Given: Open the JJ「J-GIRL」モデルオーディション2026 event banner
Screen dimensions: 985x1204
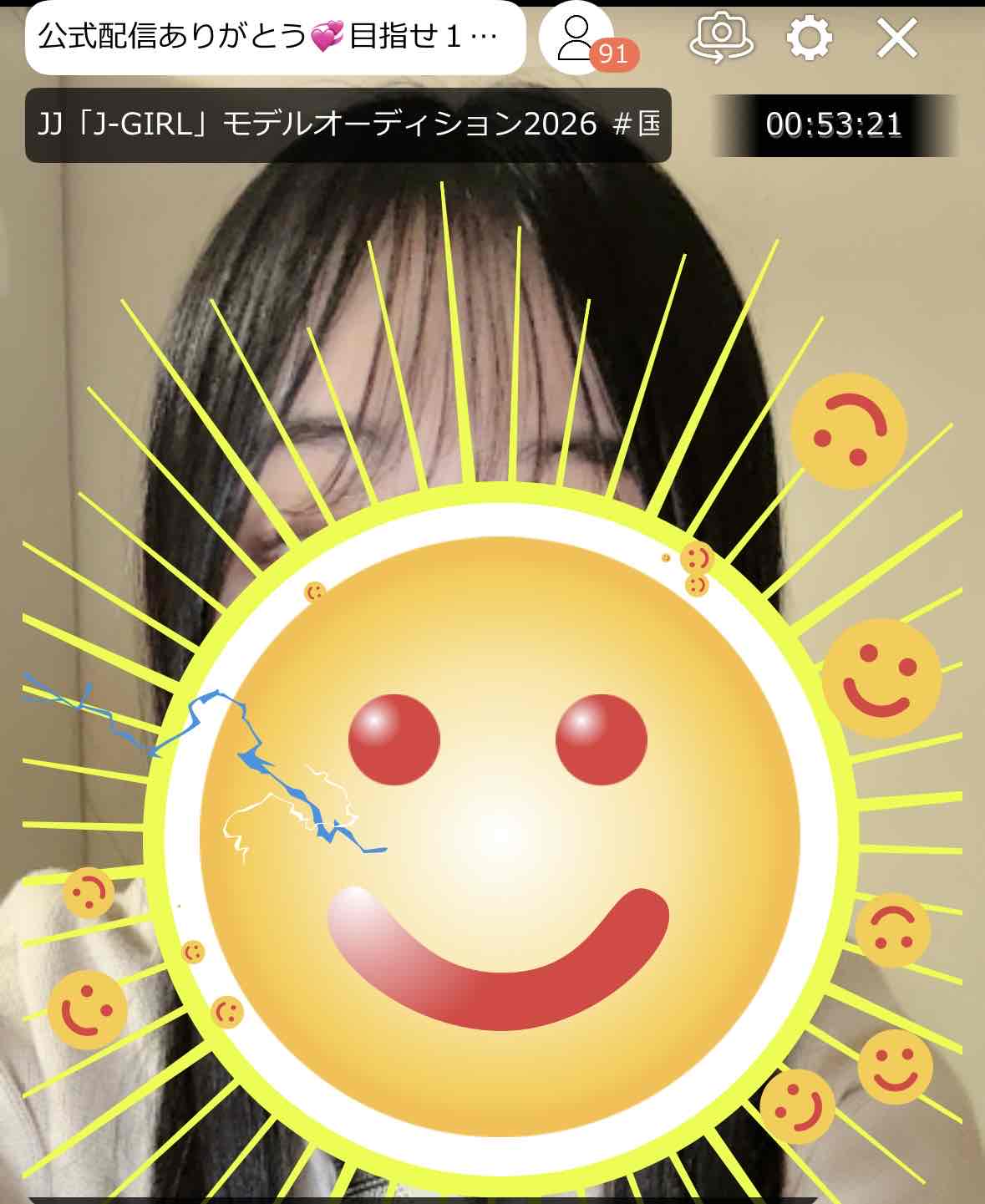Looking at the screenshot, I should pos(348,124).
